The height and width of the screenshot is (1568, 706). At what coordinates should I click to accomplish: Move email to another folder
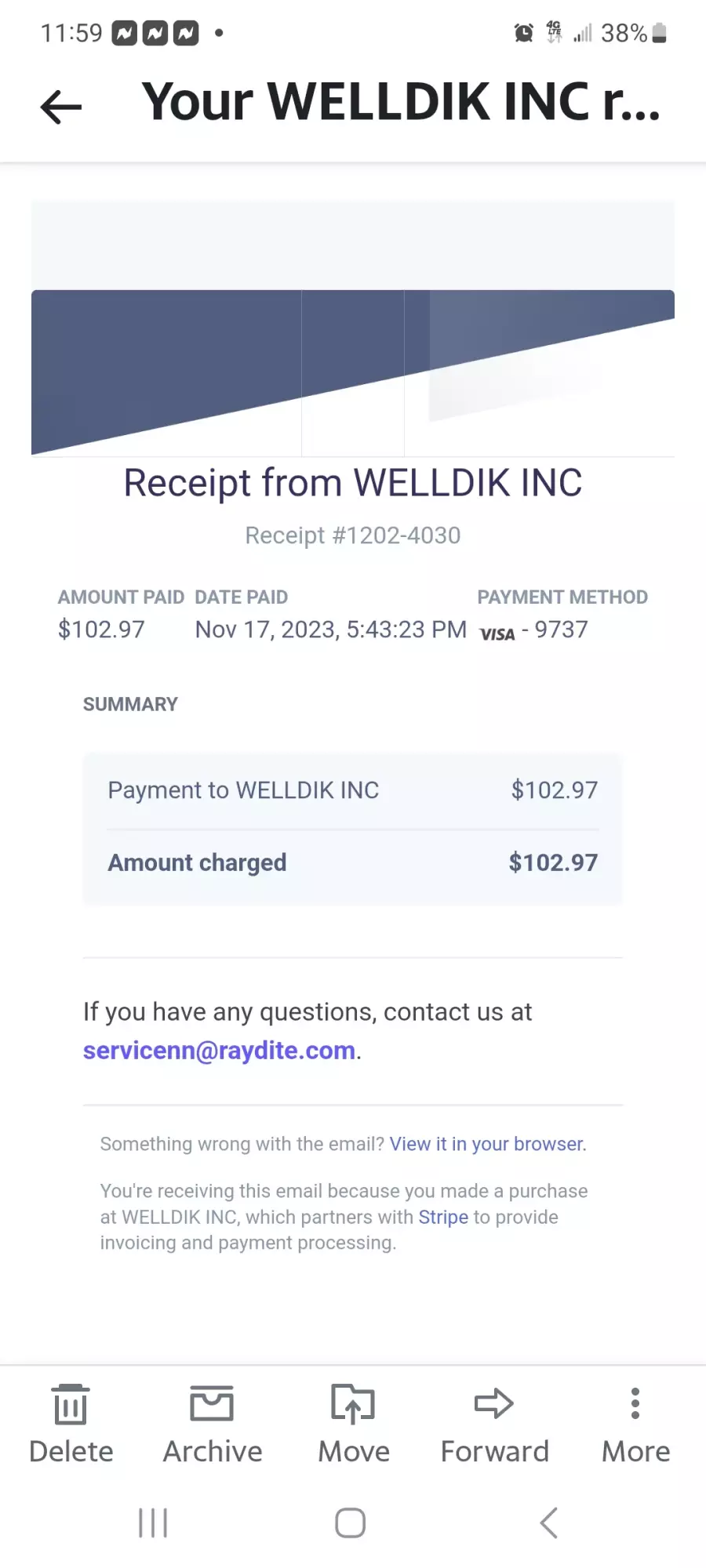[x=354, y=1425]
